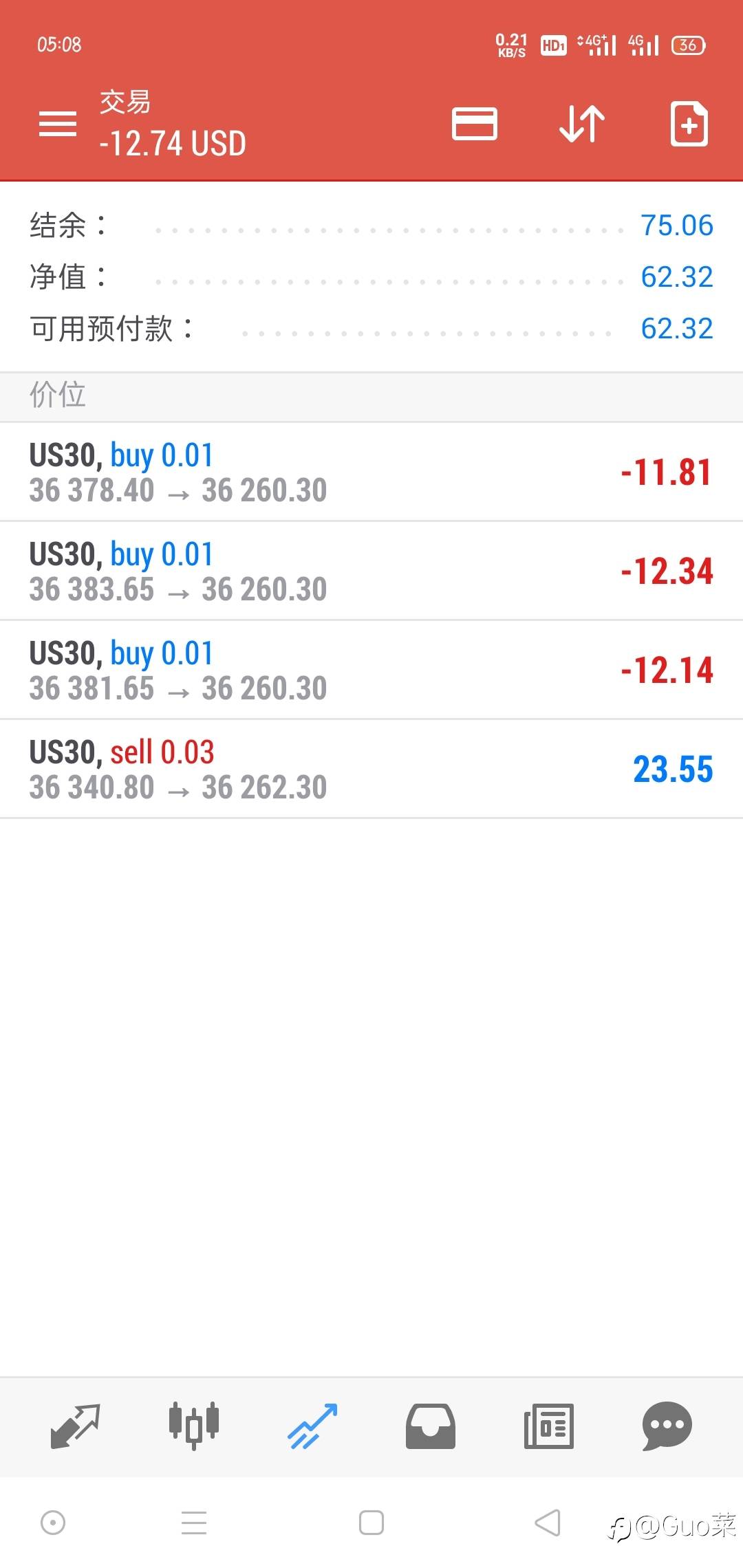This screenshot has width=743, height=1568.
Task: Open the deposit card icon
Action: [474, 124]
